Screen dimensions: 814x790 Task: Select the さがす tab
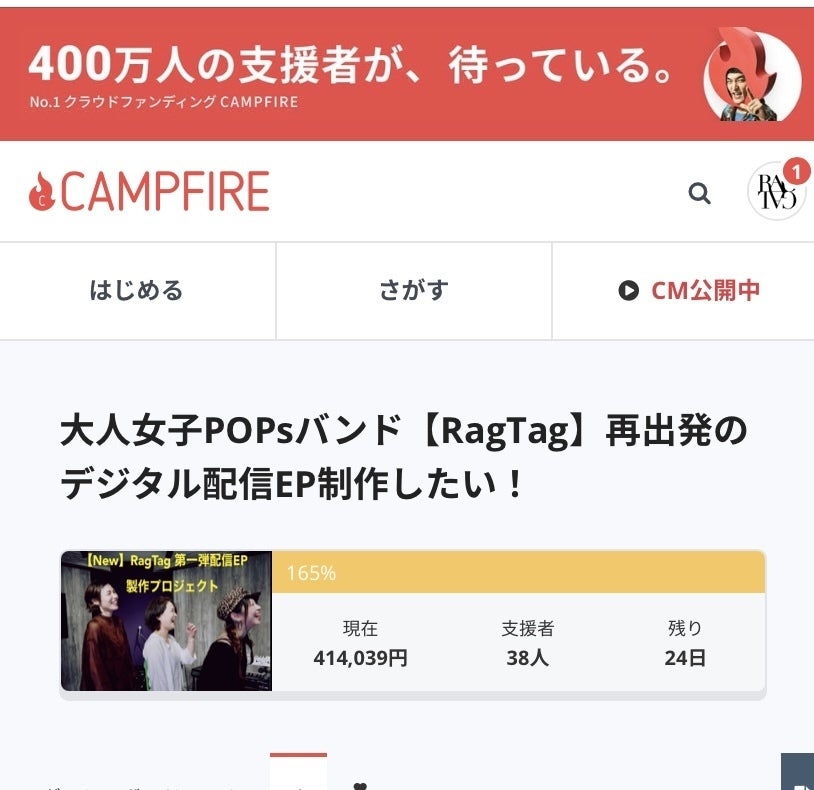413,291
